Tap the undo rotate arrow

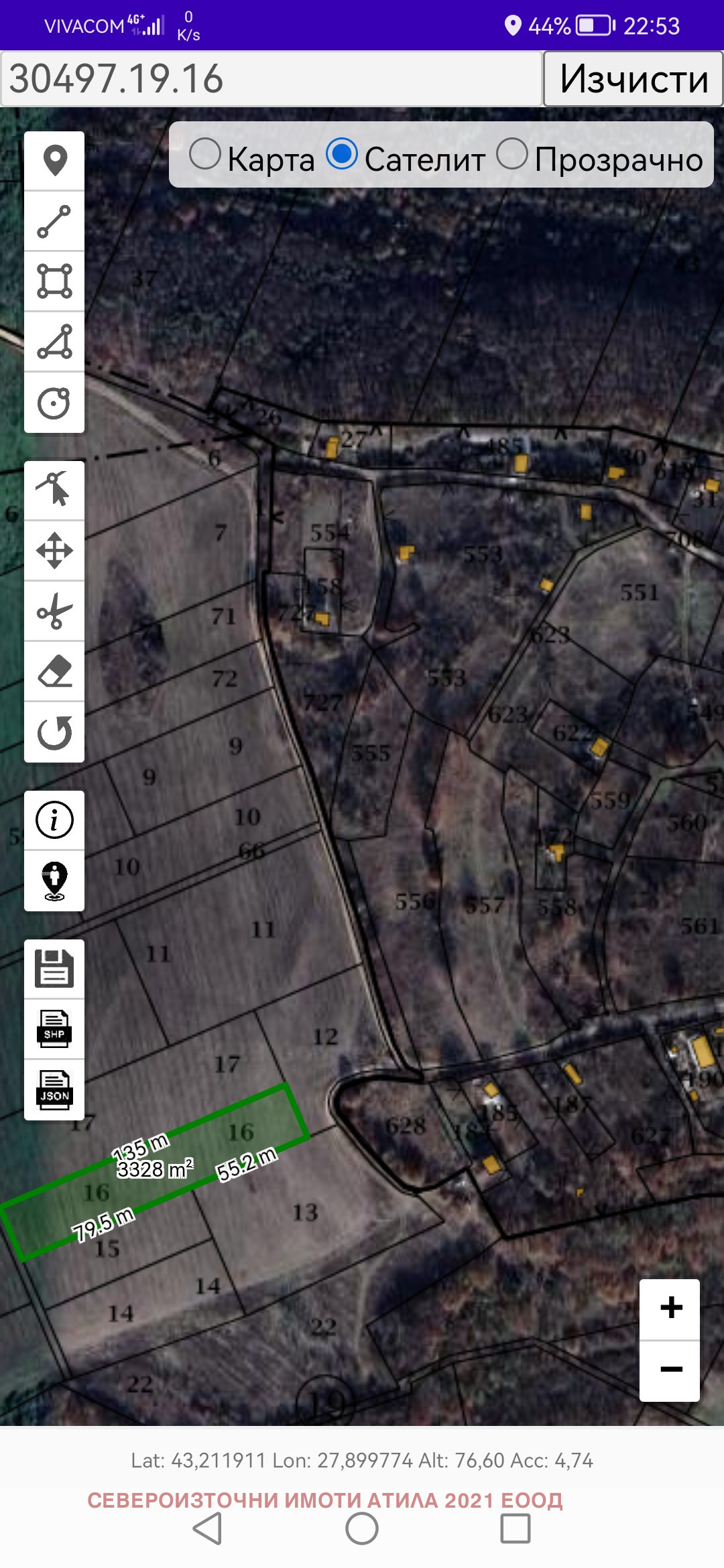[x=54, y=732]
